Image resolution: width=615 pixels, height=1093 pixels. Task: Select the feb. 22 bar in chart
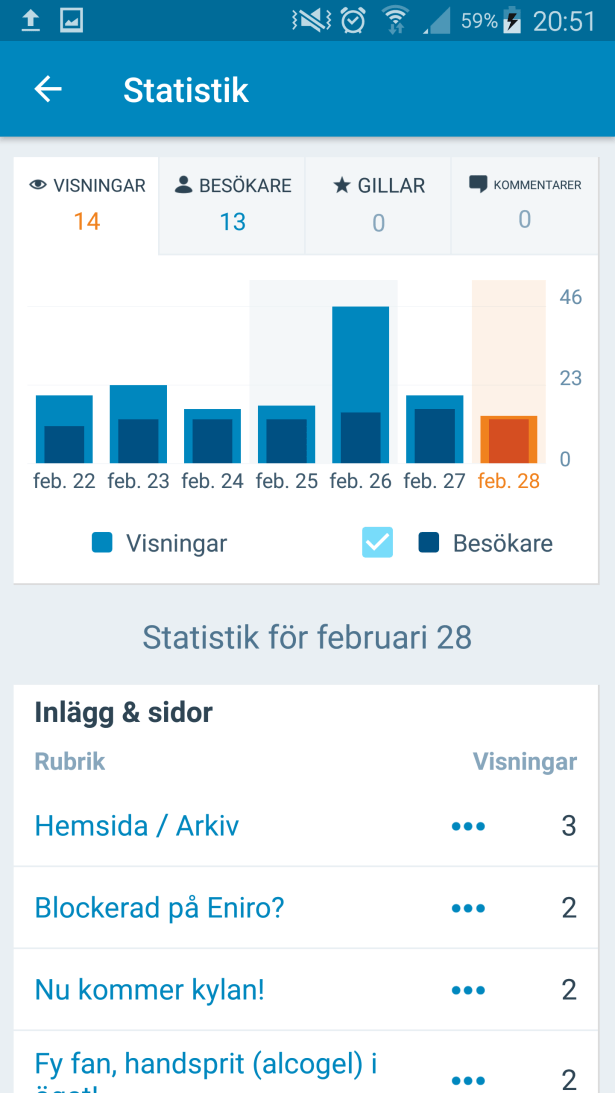(64, 430)
